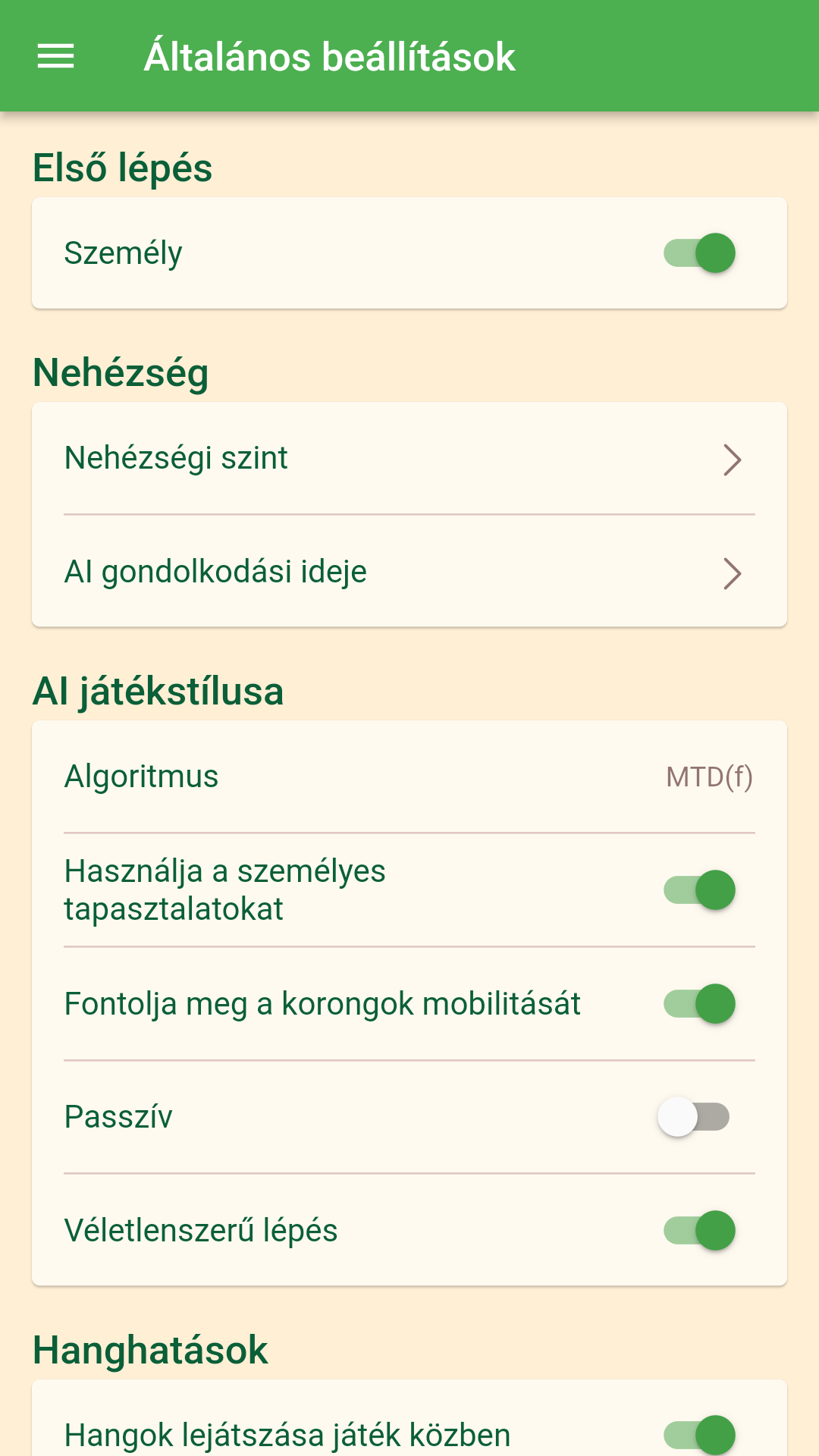
Task: Disable Használja a személyes tapasztalatokat
Action: pos(699,890)
